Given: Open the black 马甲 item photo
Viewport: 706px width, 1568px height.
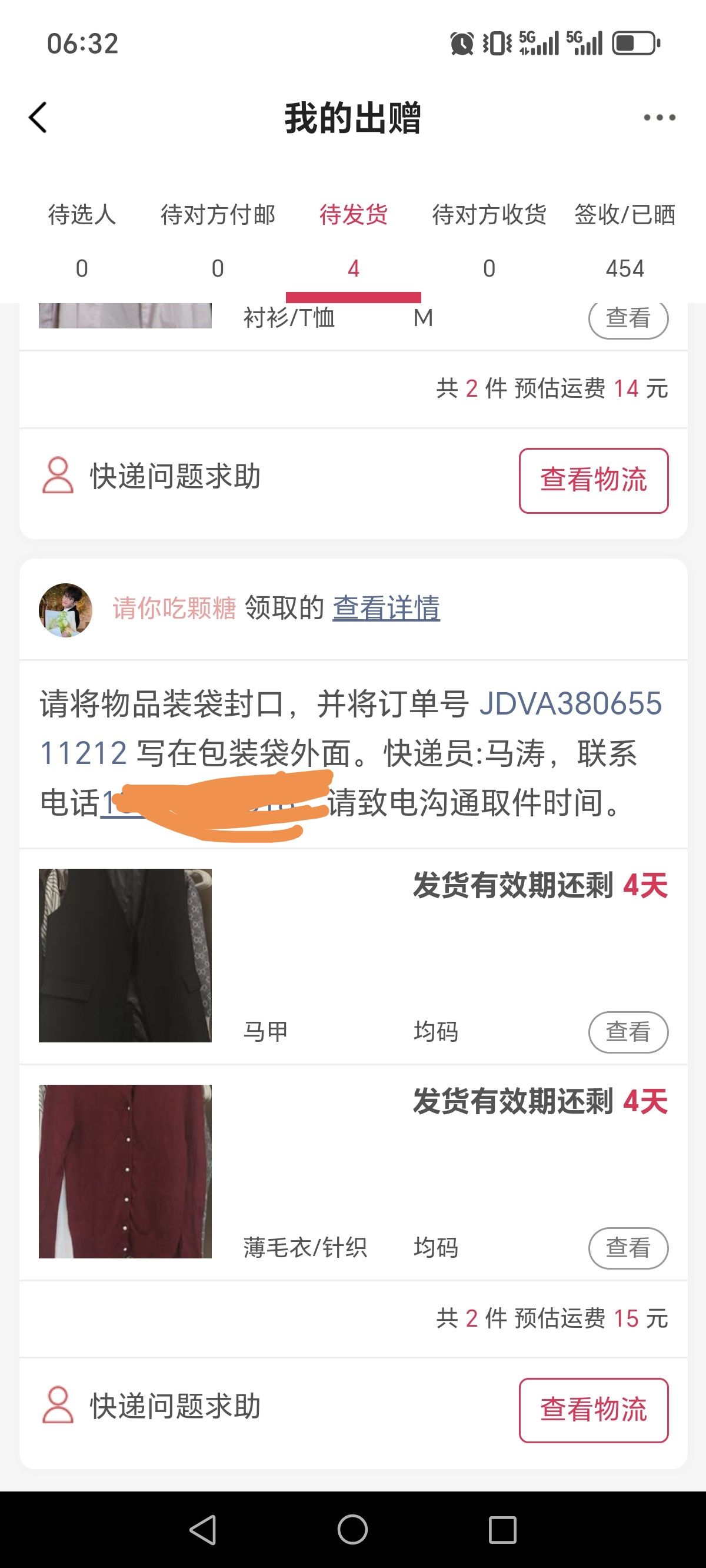Looking at the screenshot, I should click(x=125, y=955).
